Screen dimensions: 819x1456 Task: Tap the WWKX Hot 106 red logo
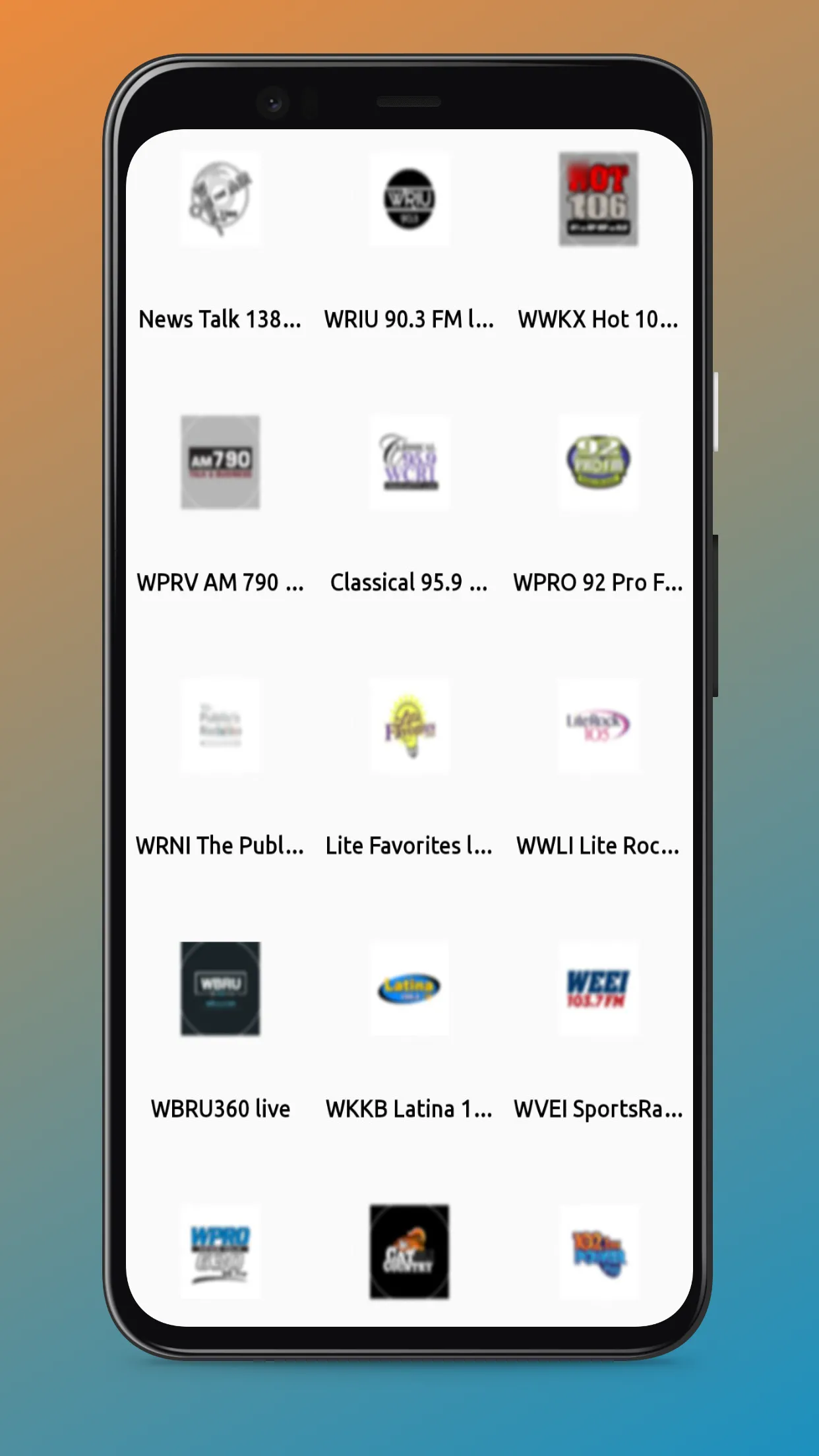[x=599, y=200]
